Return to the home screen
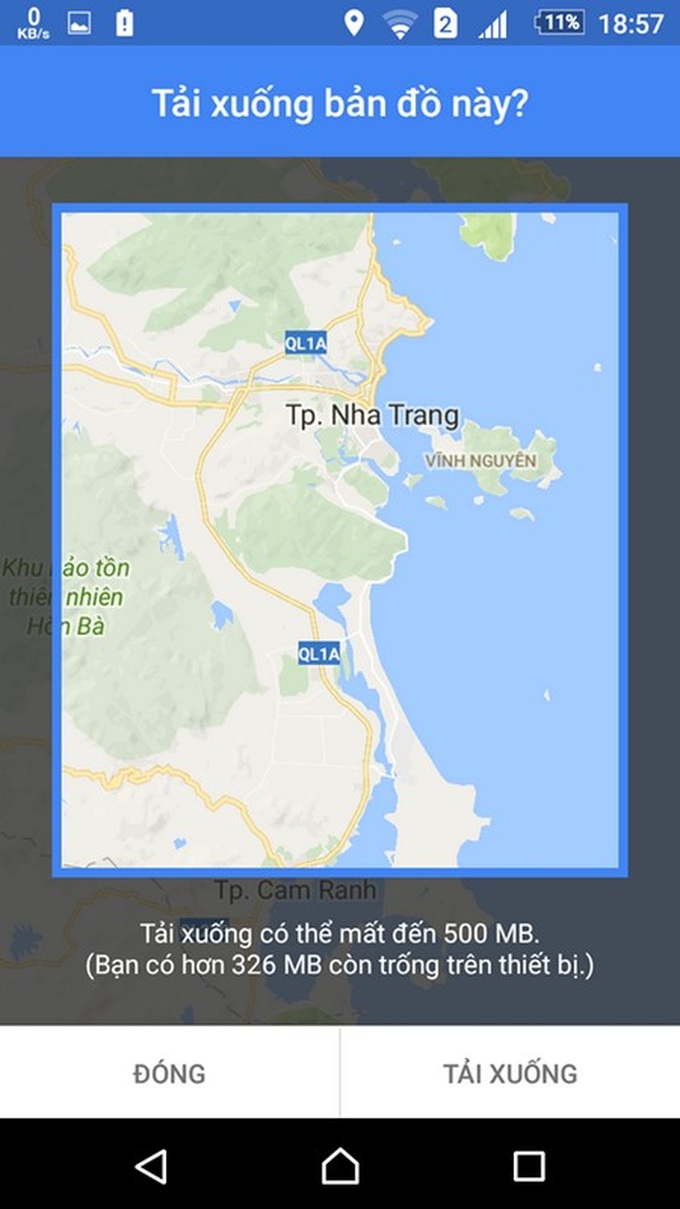Screen dimensions: 680x1209 pyautogui.click(x=340, y=1165)
